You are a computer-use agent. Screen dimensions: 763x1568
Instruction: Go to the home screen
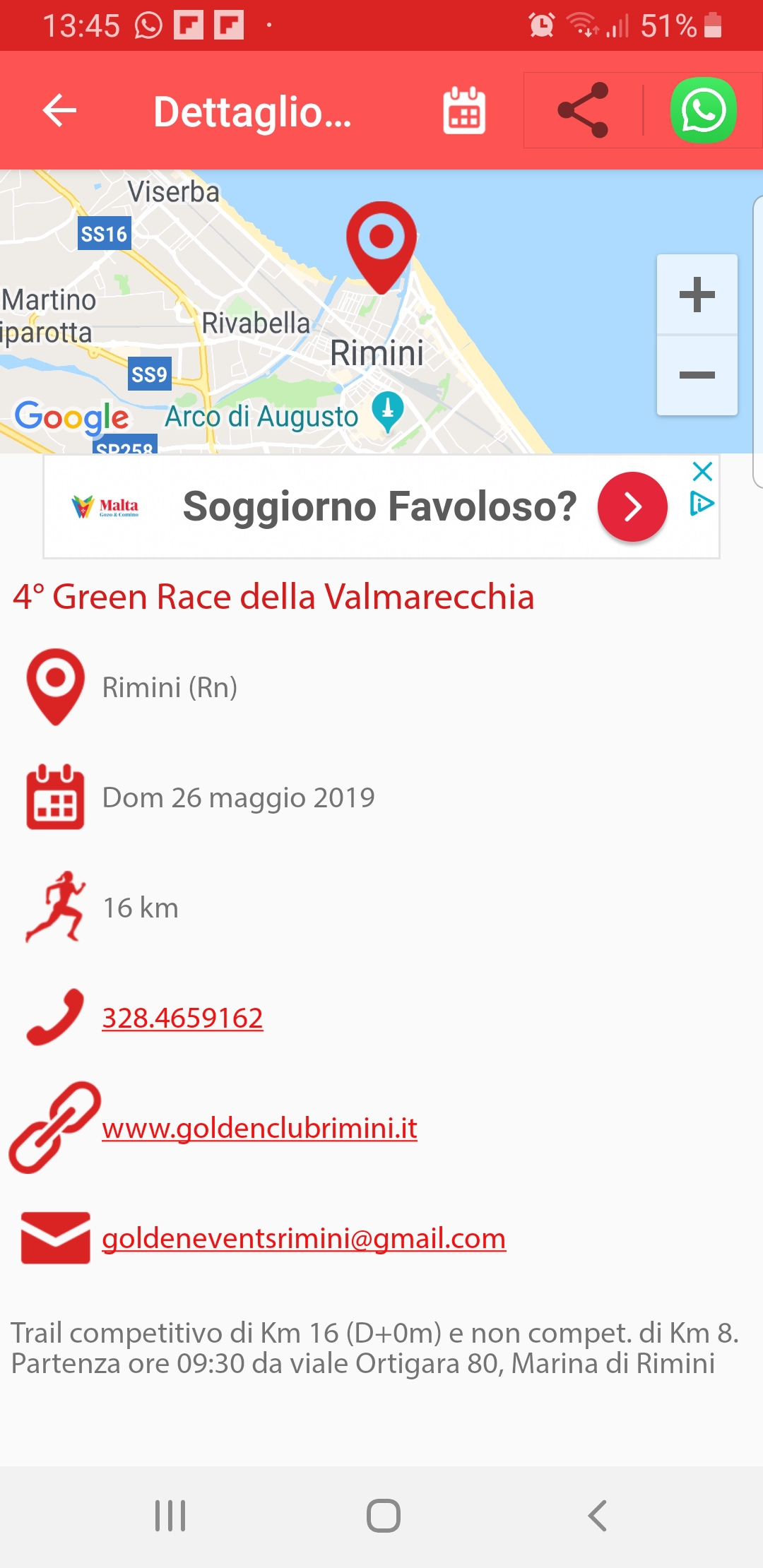tap(383, 1516)
